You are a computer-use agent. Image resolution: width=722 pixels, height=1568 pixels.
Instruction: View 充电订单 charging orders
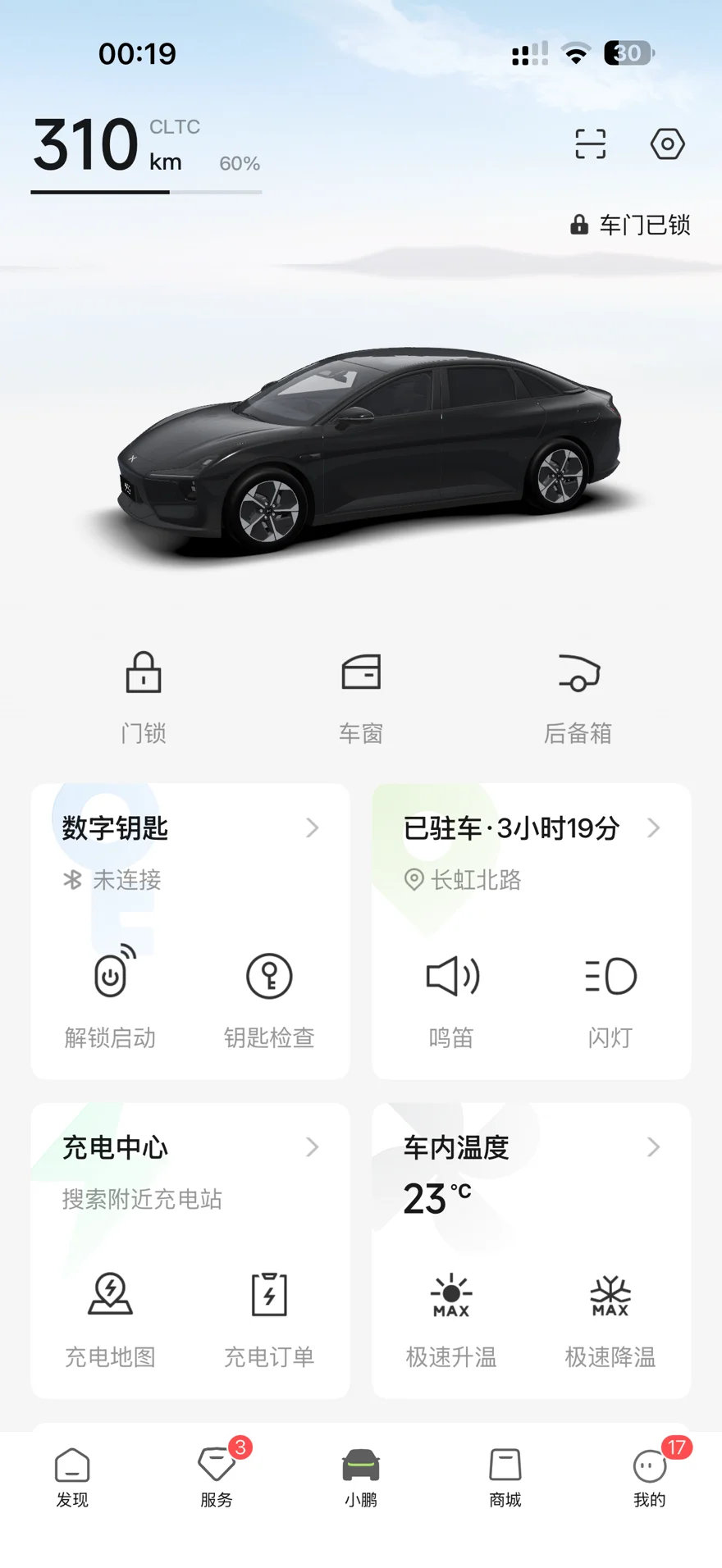point(269,1315)
